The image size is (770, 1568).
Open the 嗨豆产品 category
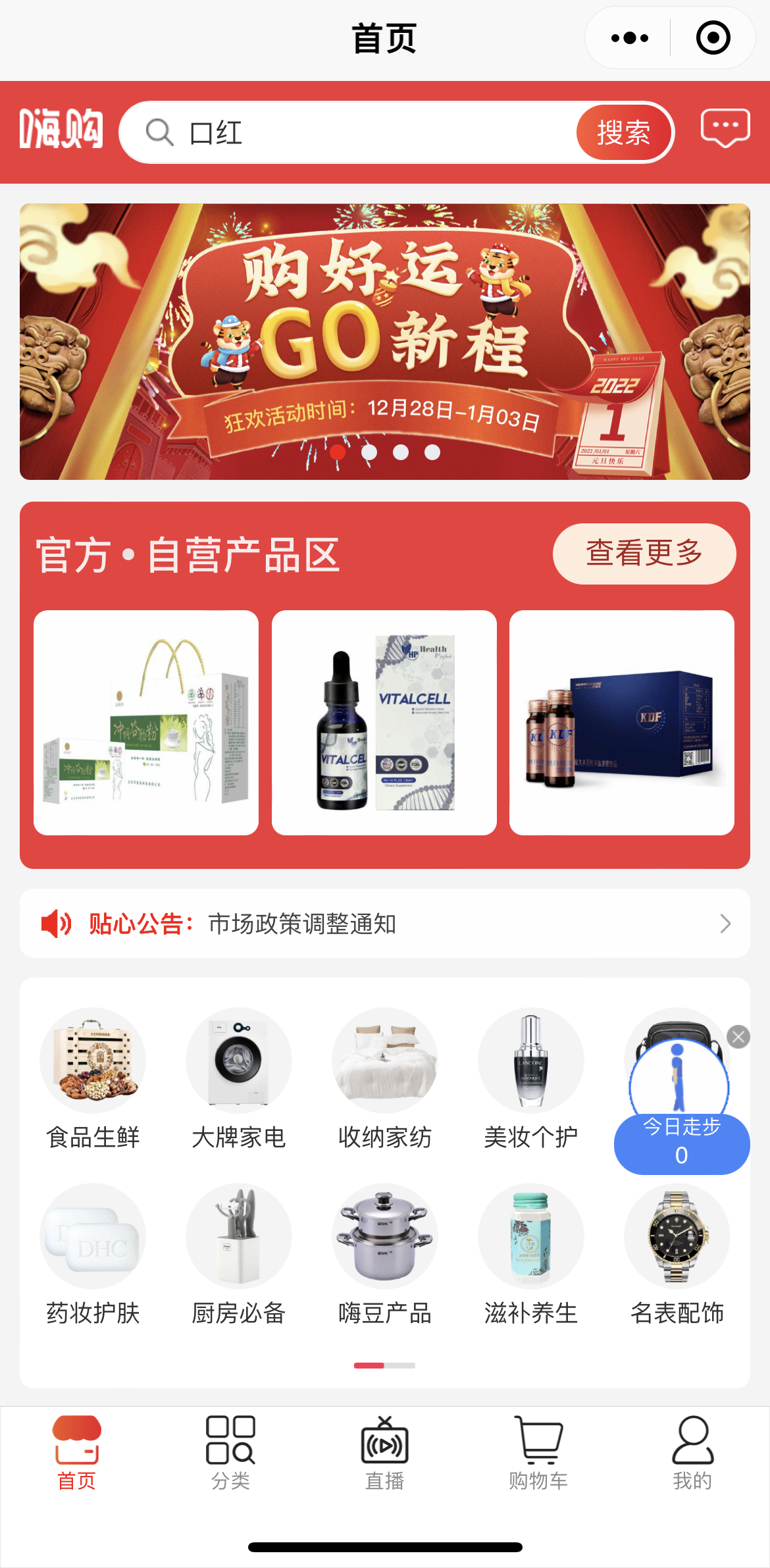(x=384, y=1255)
